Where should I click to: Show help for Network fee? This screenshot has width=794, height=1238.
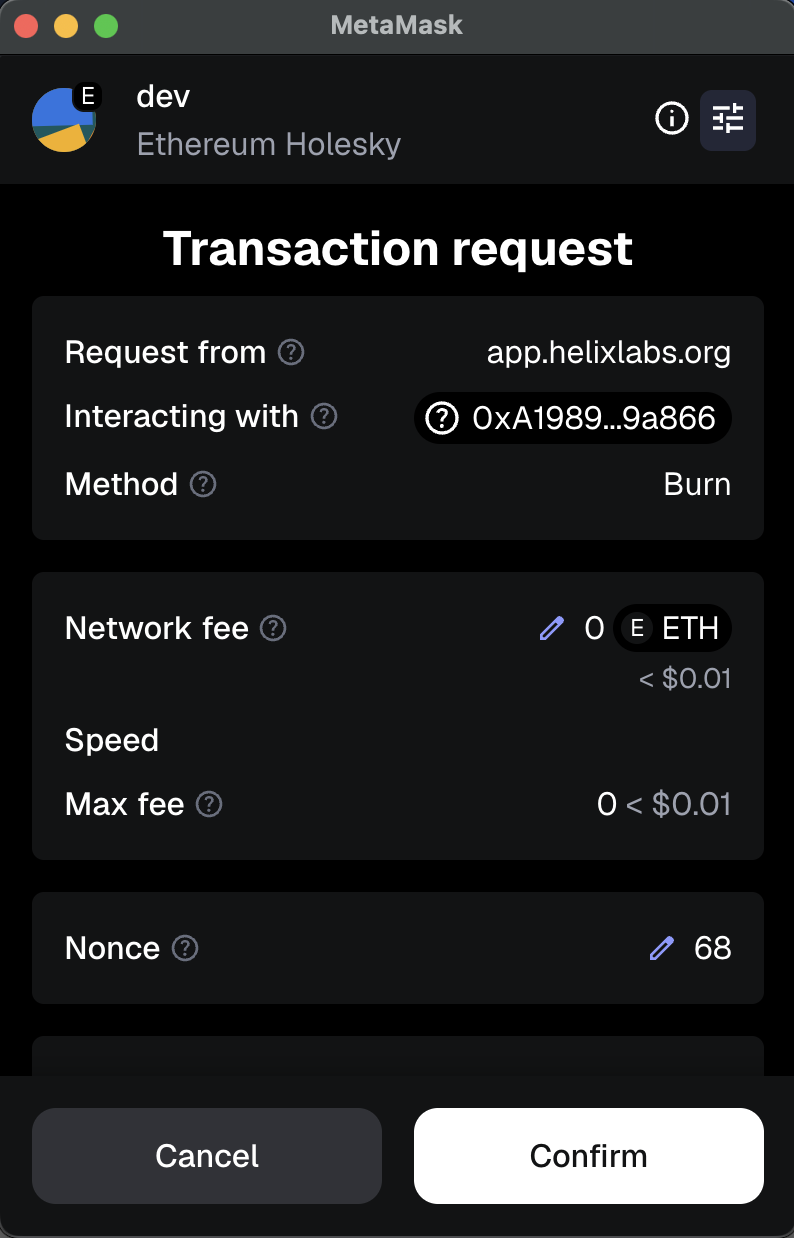(273, 628)
